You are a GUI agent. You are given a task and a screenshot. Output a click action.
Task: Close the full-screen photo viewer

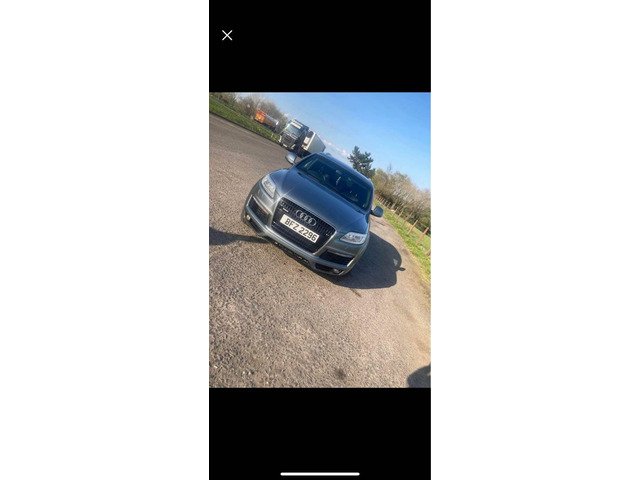pyautogui.click(x=227, y=35)
